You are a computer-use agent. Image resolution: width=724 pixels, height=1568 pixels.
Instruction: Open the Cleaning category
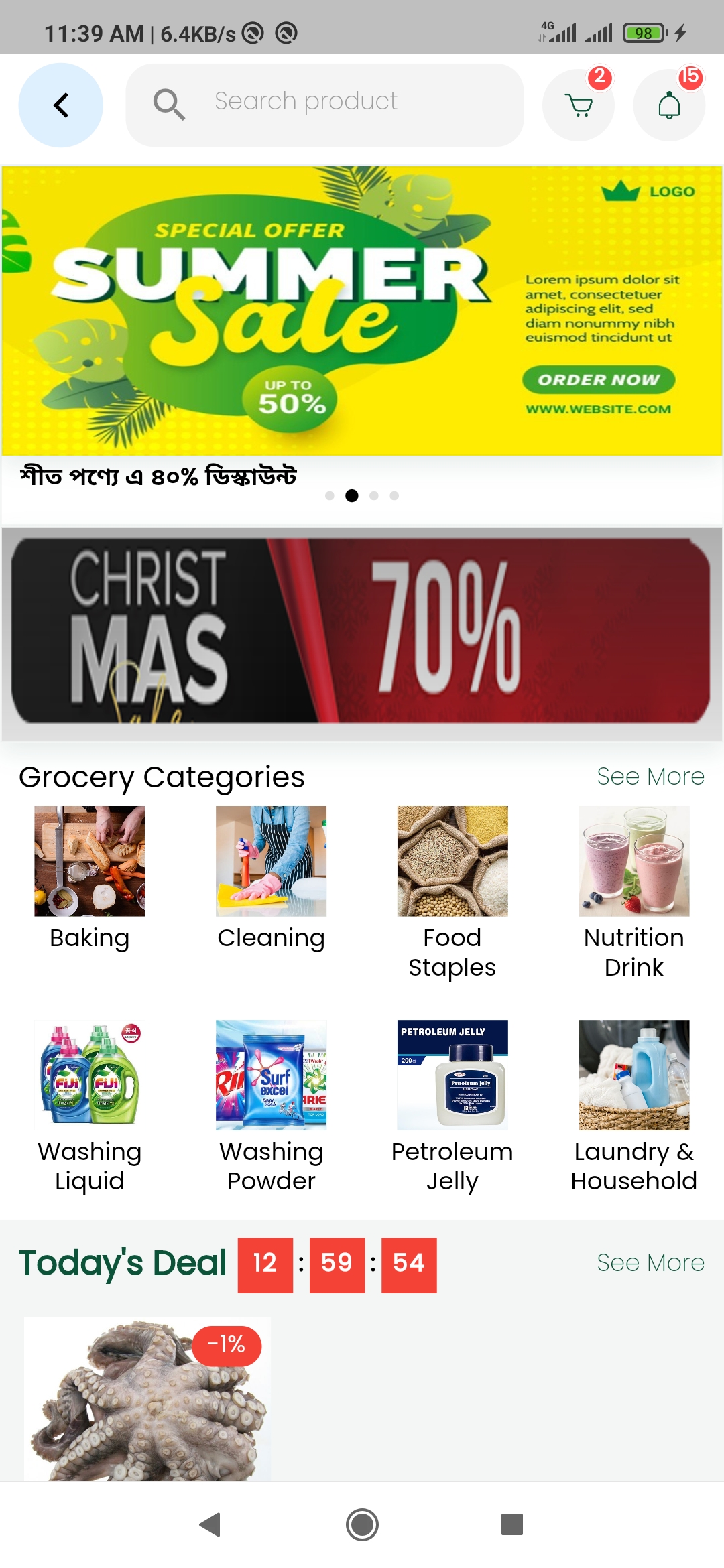271,878
